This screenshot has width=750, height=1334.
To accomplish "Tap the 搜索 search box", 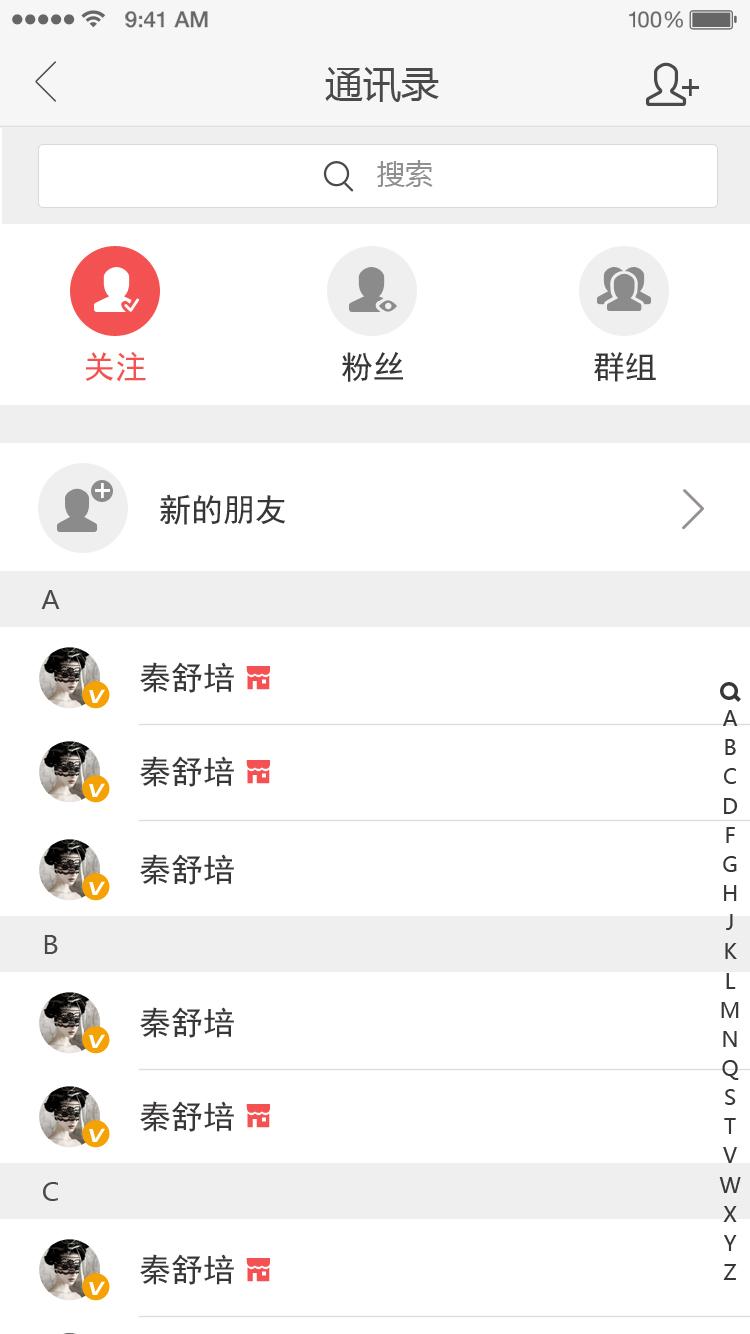I will pyautogui.click(x=378, y=176).
